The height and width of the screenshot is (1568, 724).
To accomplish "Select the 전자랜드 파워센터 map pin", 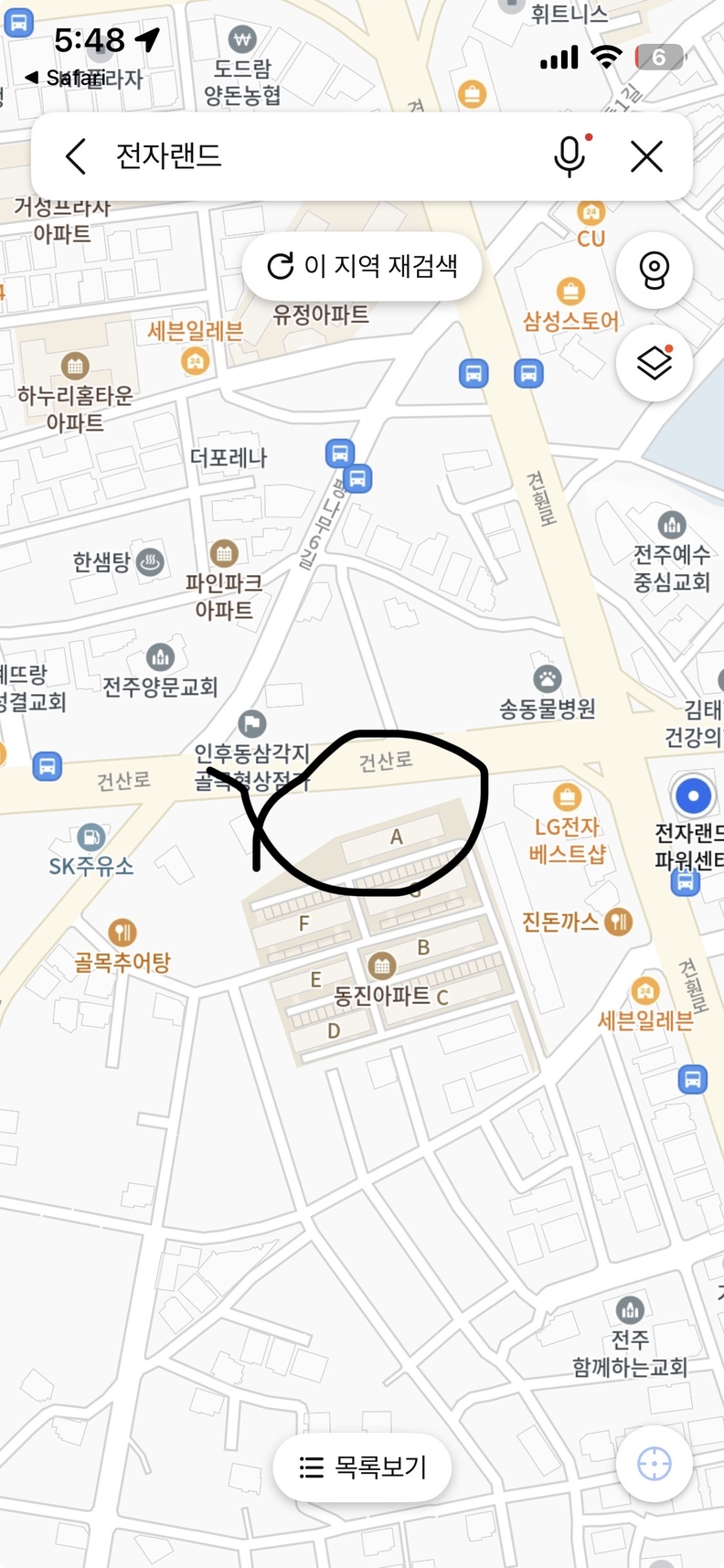I will click(x=693, y=796).
